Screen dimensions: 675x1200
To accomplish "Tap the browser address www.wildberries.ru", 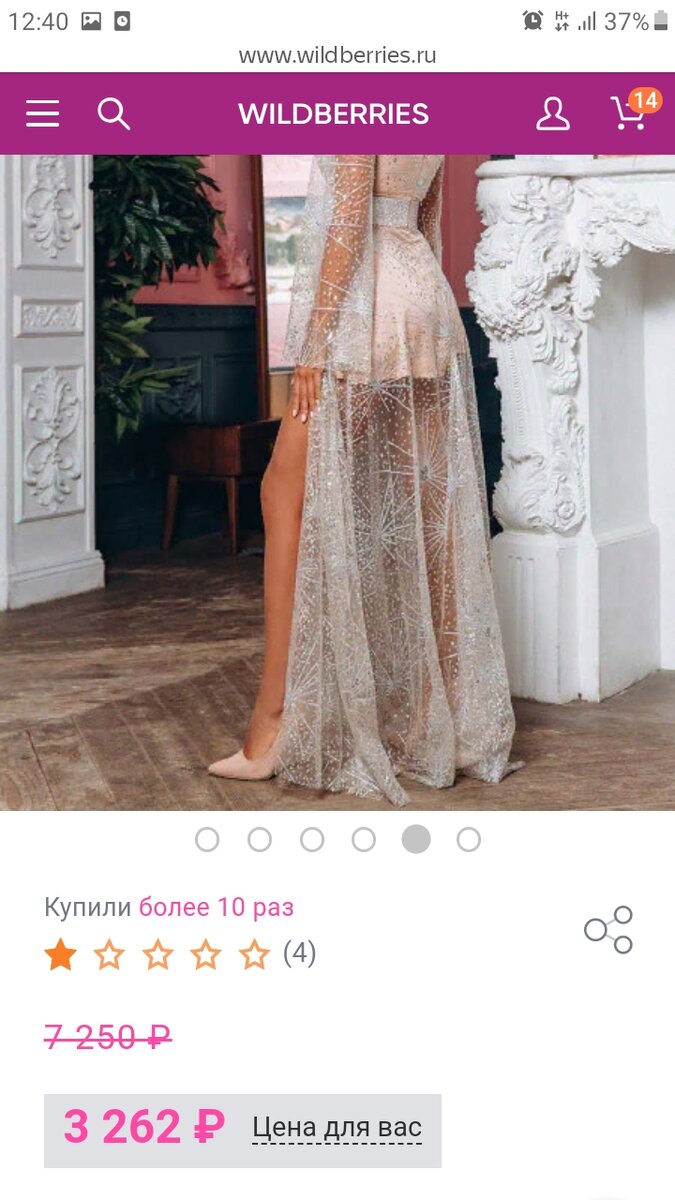I will tap(337, 55).
